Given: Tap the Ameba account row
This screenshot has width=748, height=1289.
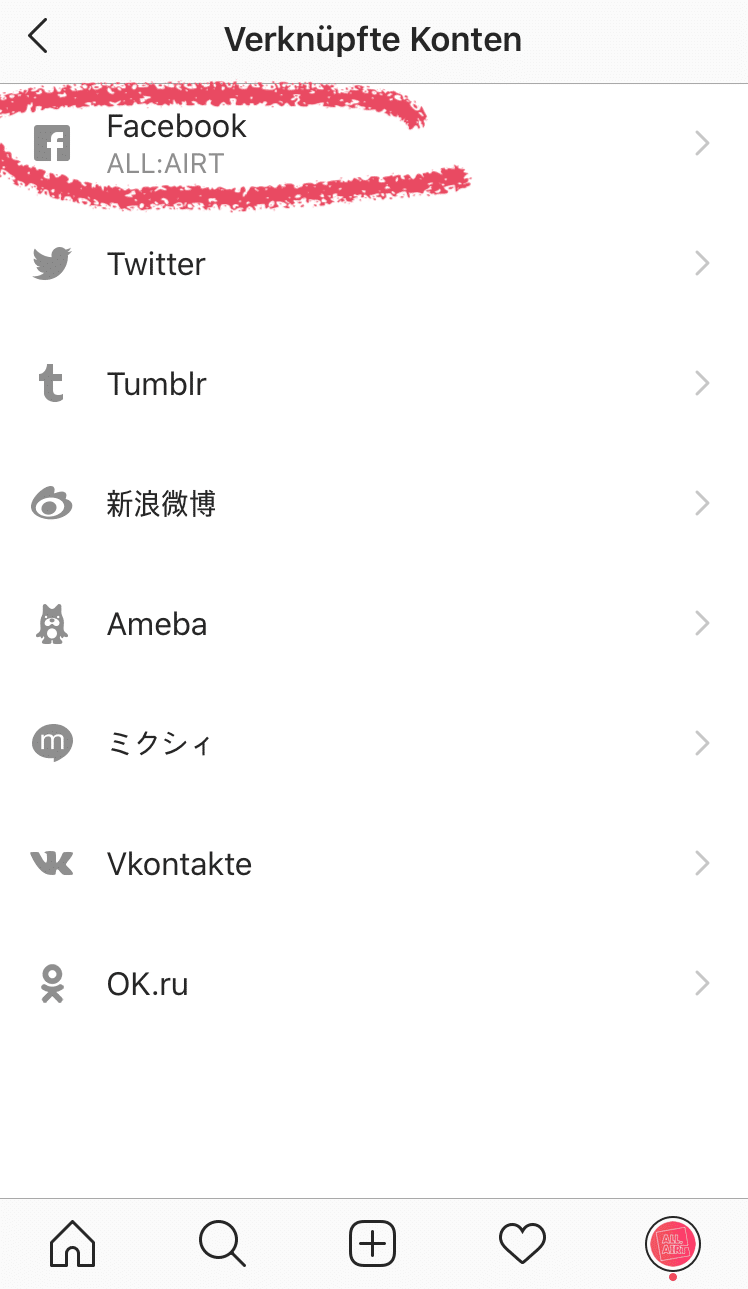Looking at the screenshot, I should pos(374,624).
